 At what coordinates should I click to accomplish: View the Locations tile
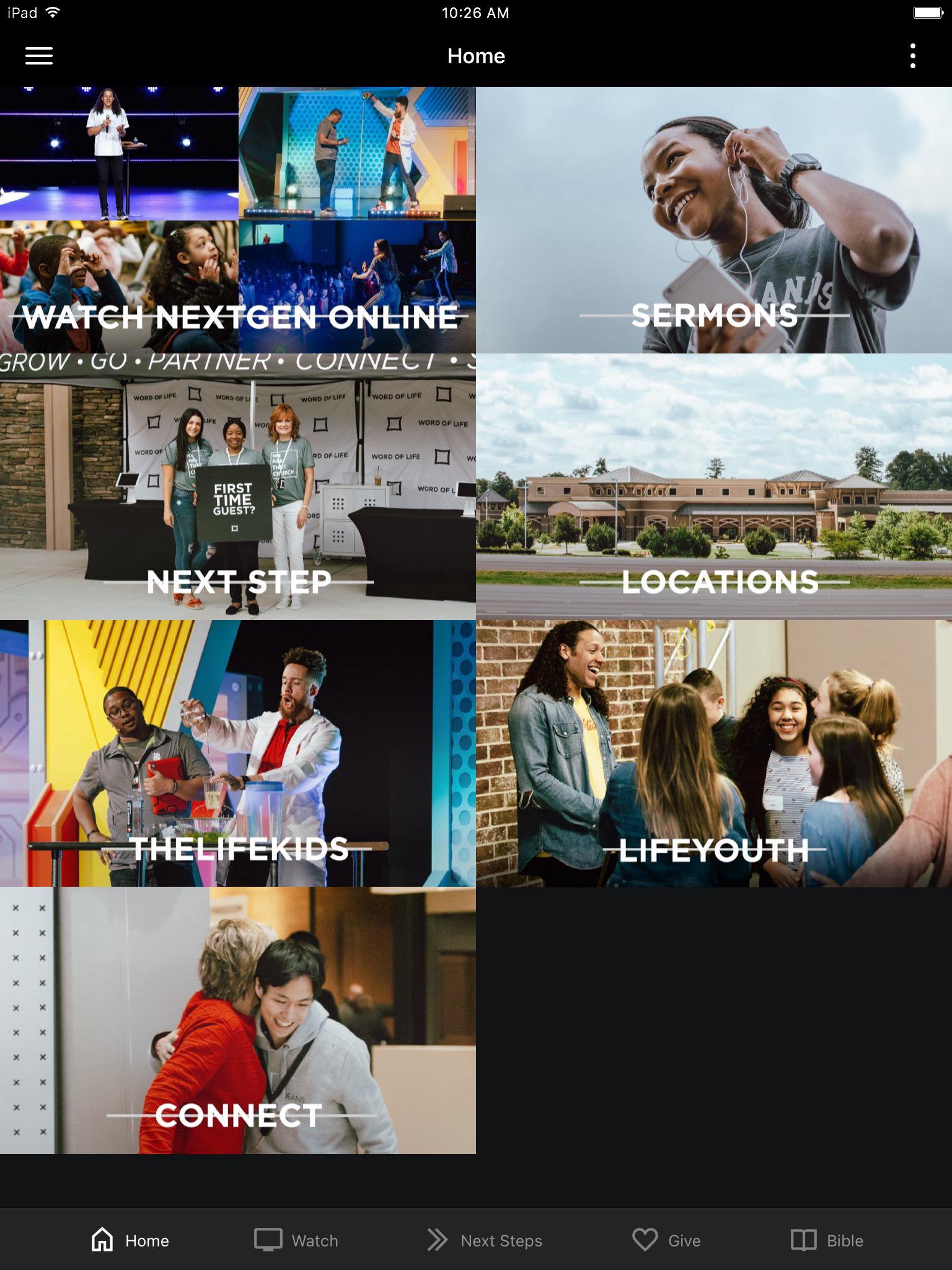[714, 487]
